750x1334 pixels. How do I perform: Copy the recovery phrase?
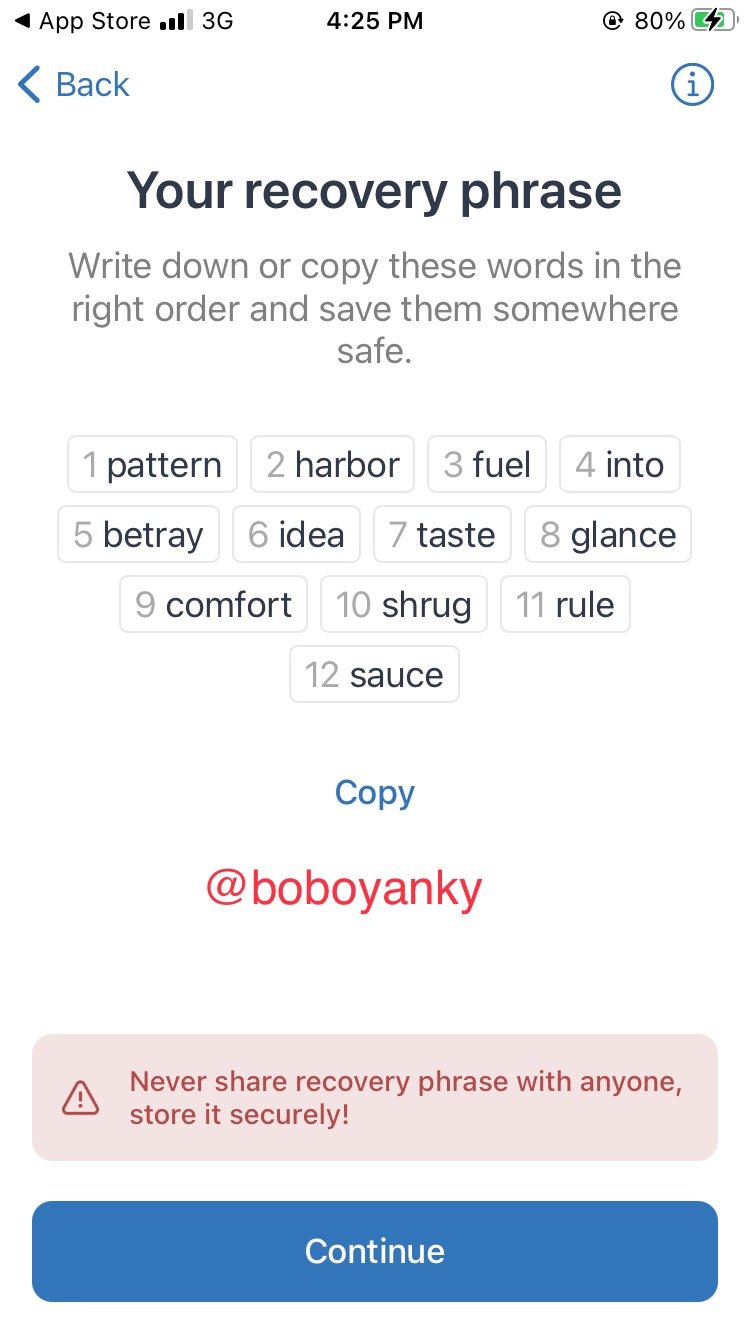(x=375, y=793)
